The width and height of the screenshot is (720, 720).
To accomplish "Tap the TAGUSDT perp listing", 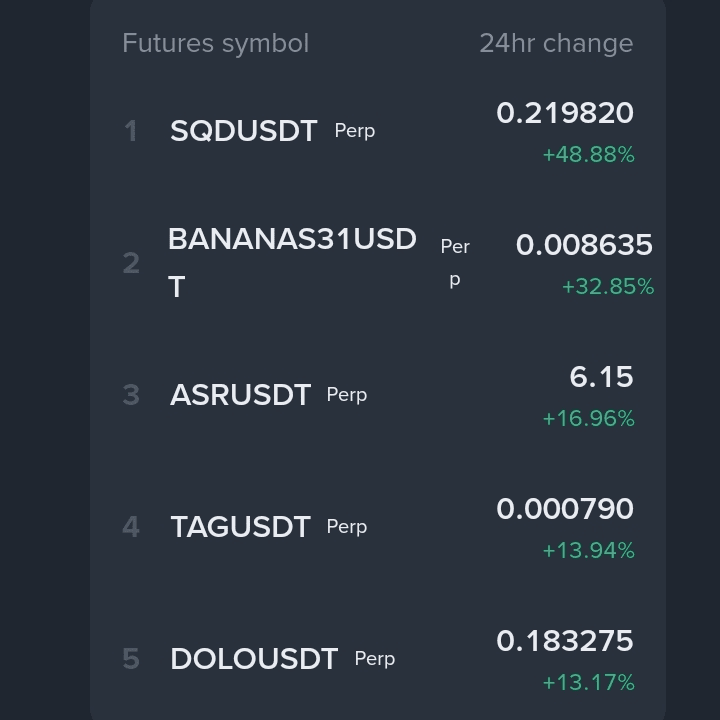I will coord(241,527).
